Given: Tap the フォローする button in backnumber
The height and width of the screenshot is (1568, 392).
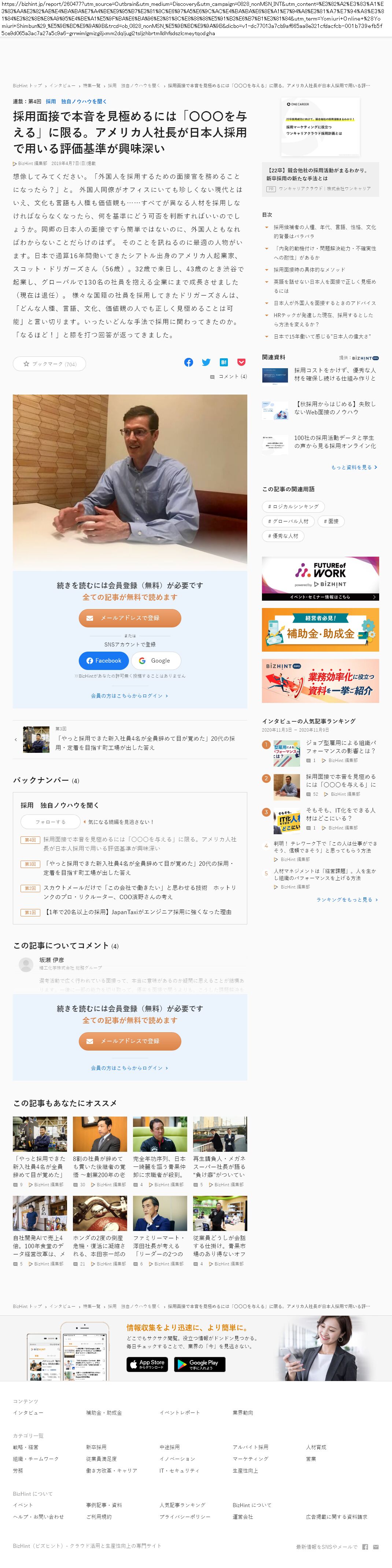Looking at the screenshot, I should [x=51, y=822].
